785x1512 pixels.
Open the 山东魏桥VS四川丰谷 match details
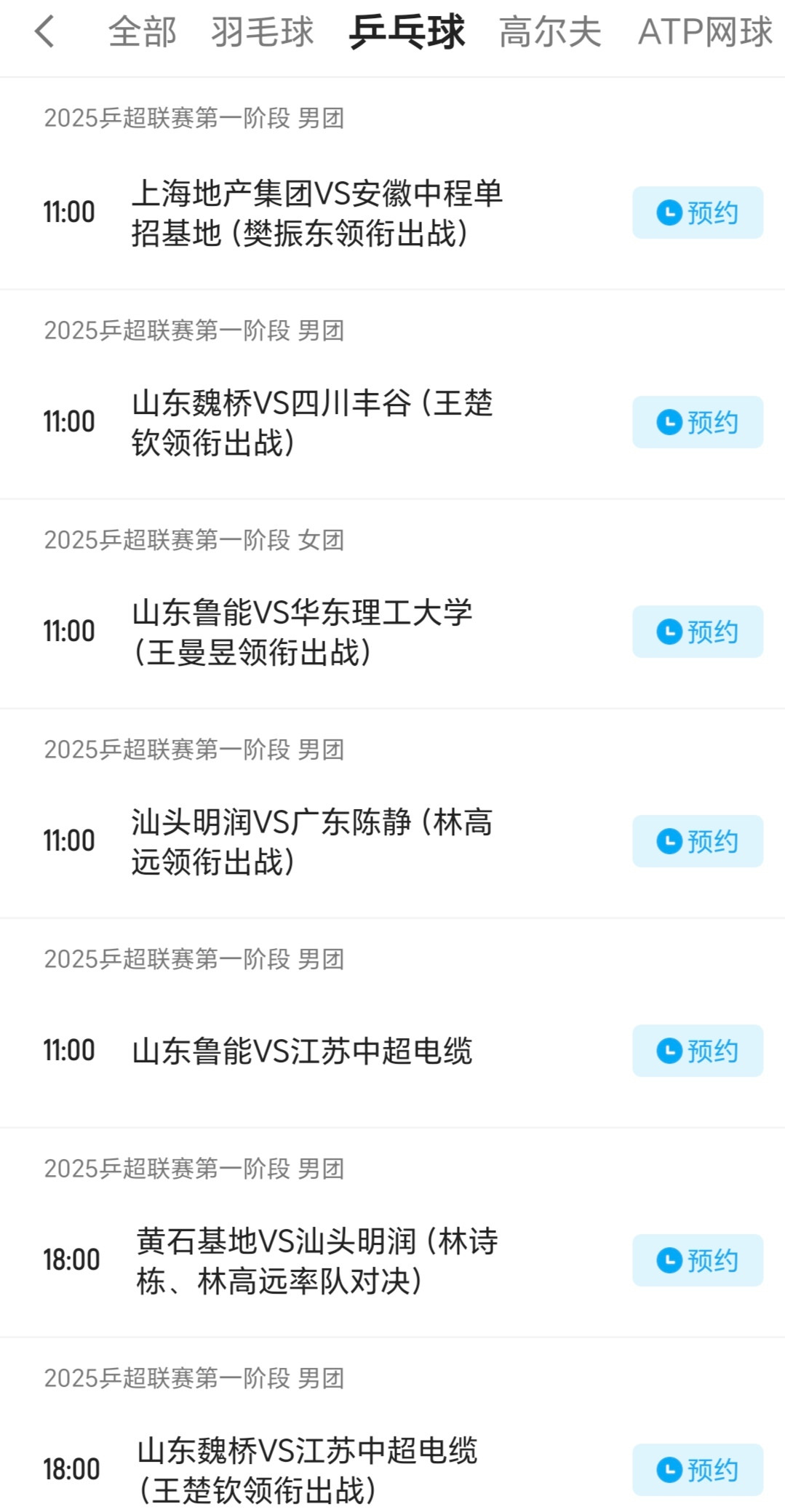(x=313, y=423)
